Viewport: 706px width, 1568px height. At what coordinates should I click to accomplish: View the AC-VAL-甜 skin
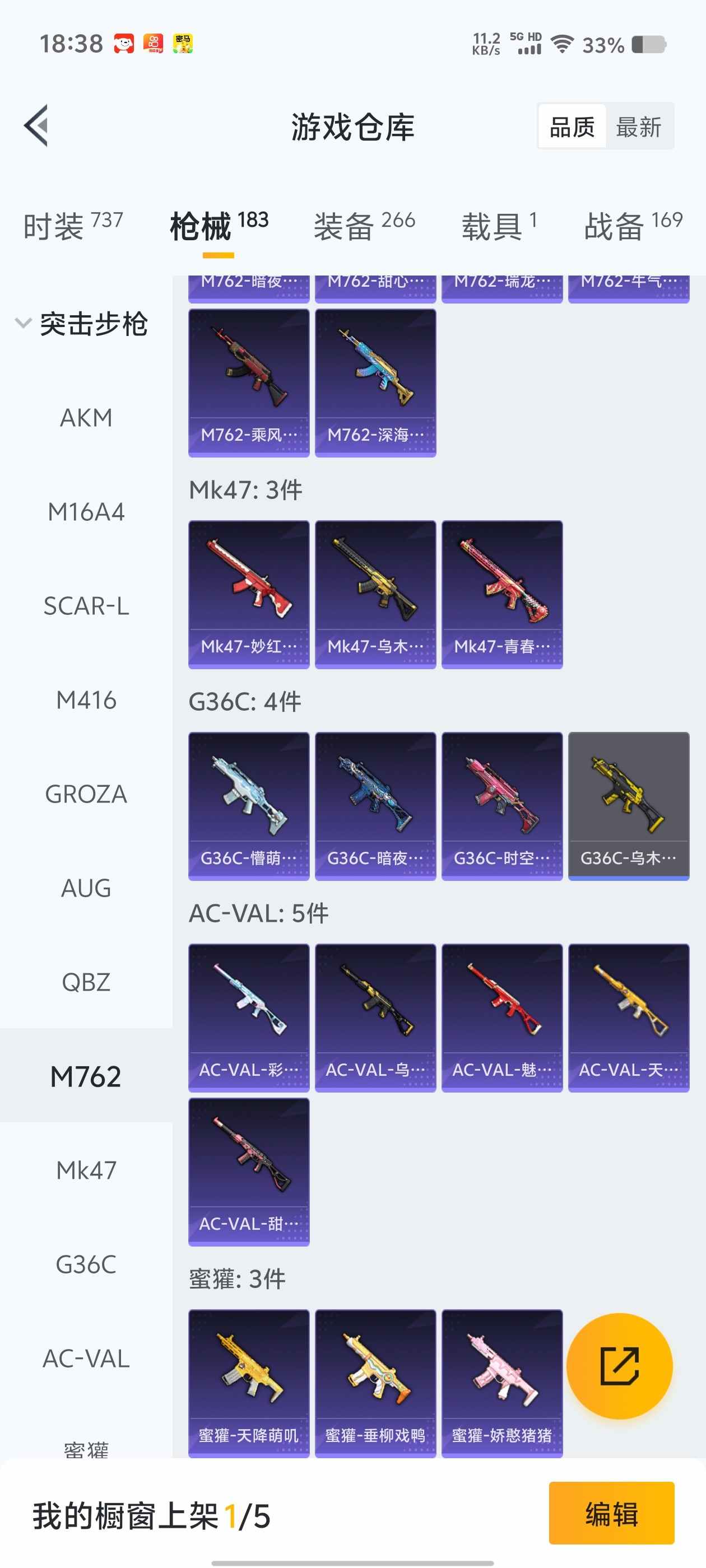coord(249,1171)
